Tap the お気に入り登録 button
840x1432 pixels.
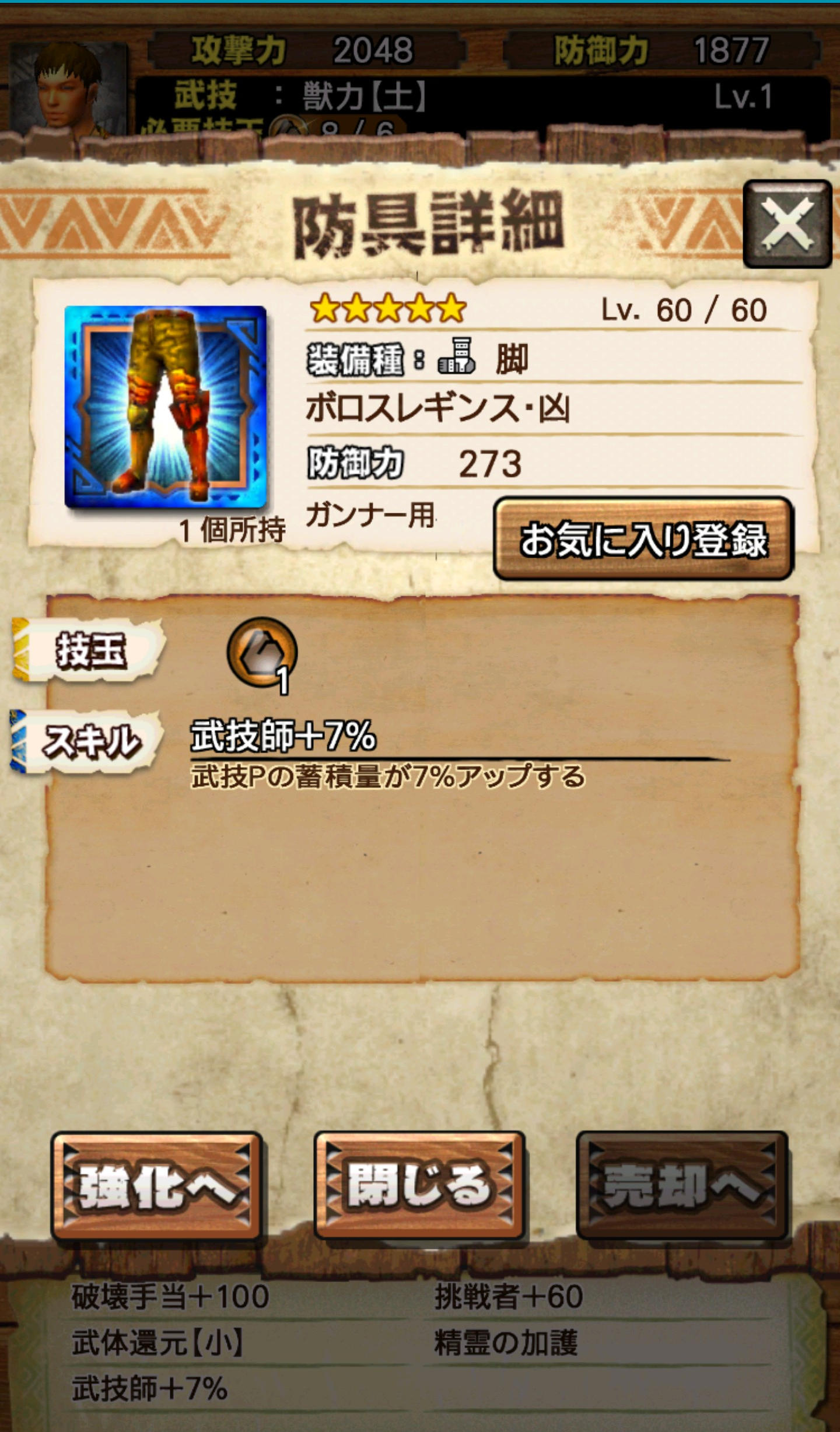[643, 538]
